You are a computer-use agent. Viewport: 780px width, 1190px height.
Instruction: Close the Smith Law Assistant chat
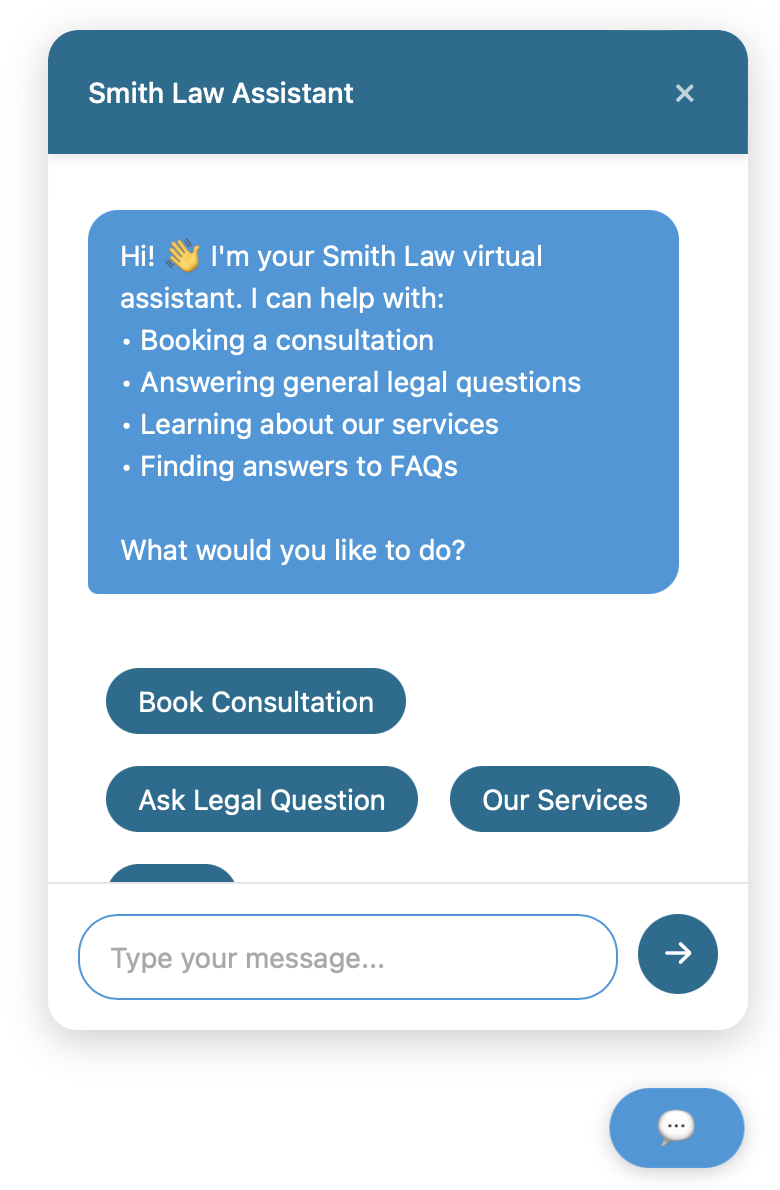[684, 93]
